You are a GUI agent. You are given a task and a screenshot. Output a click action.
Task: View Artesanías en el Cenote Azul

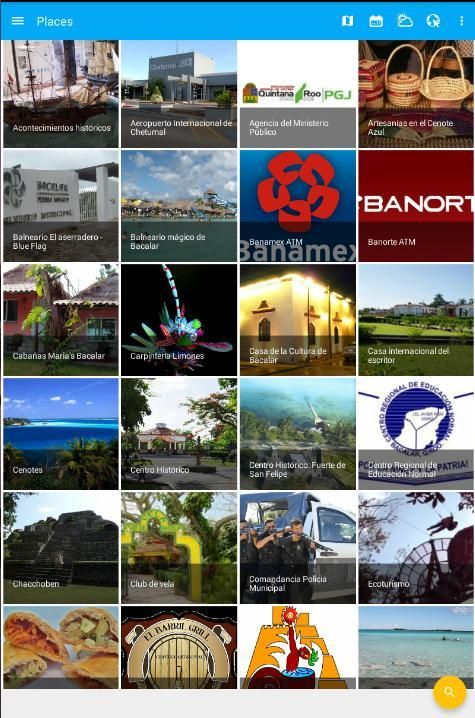[x=416, y=94]
